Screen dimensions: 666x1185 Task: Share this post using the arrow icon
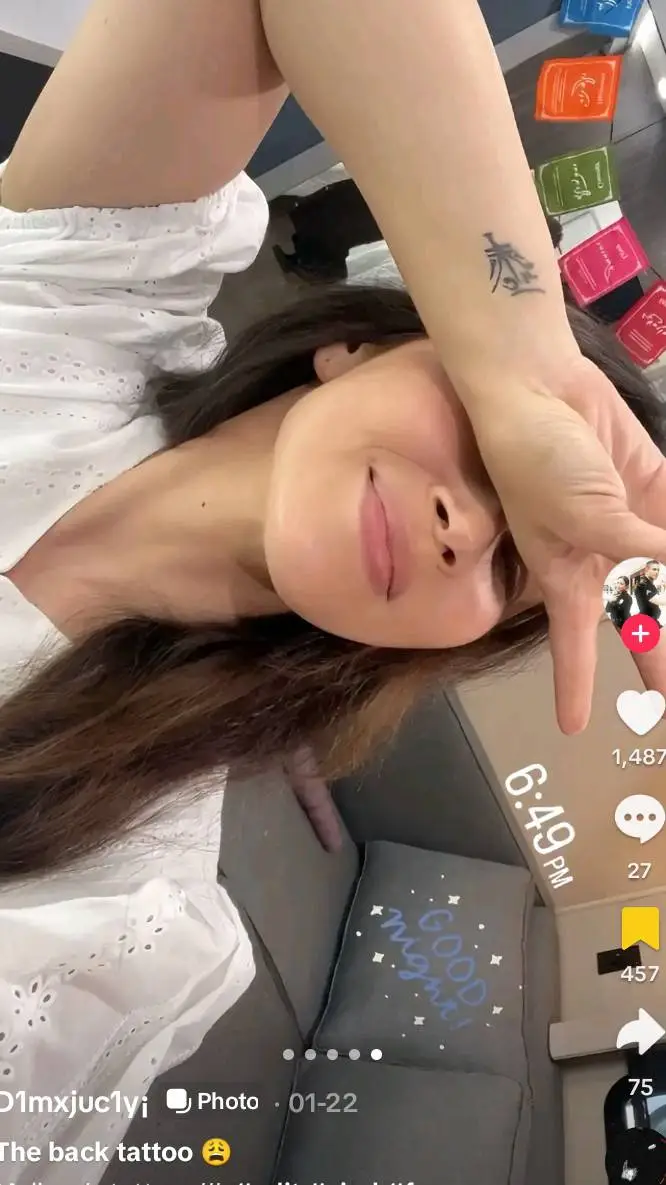click(x=640, y=1035)
